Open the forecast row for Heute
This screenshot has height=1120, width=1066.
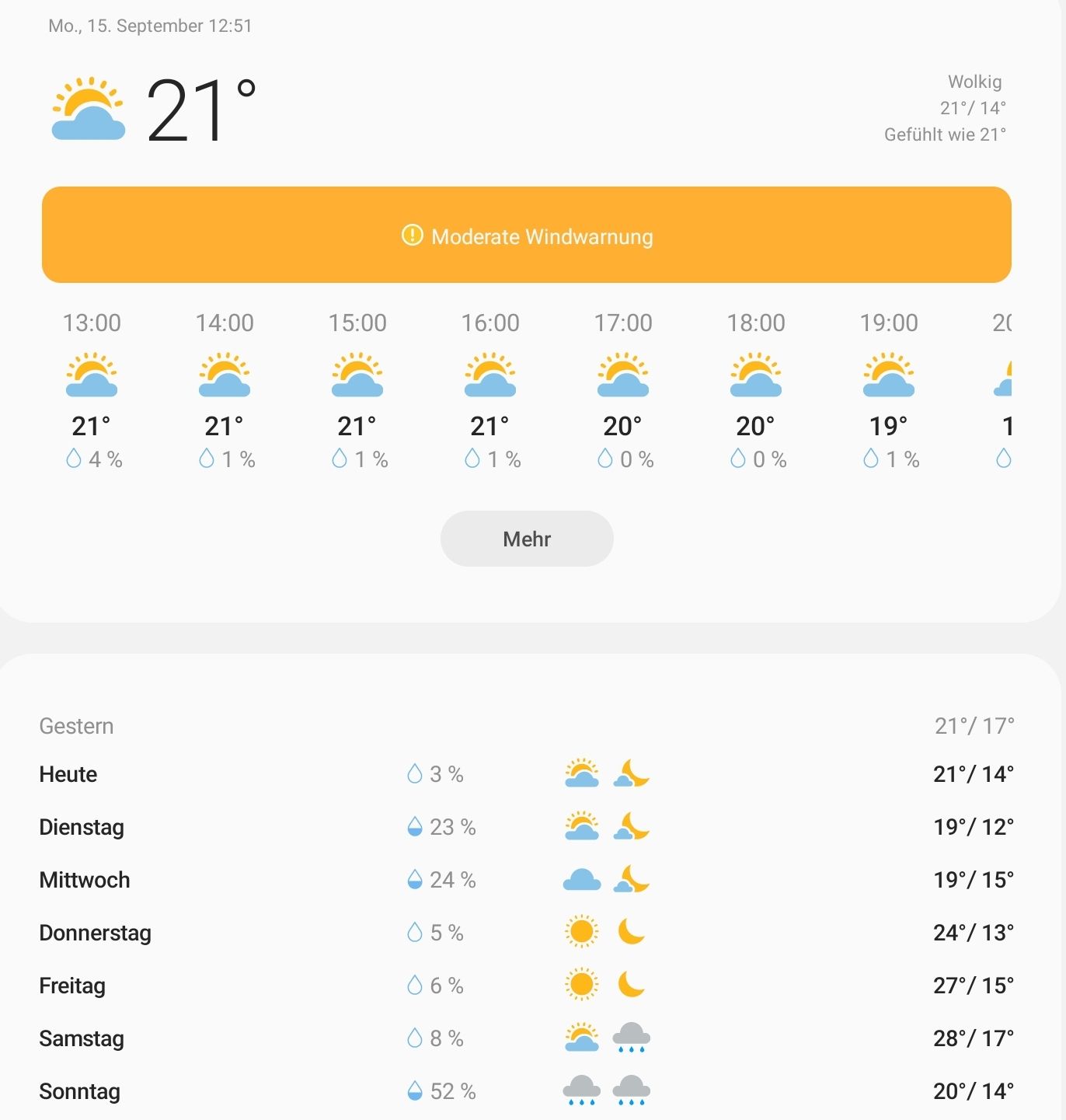527,774
